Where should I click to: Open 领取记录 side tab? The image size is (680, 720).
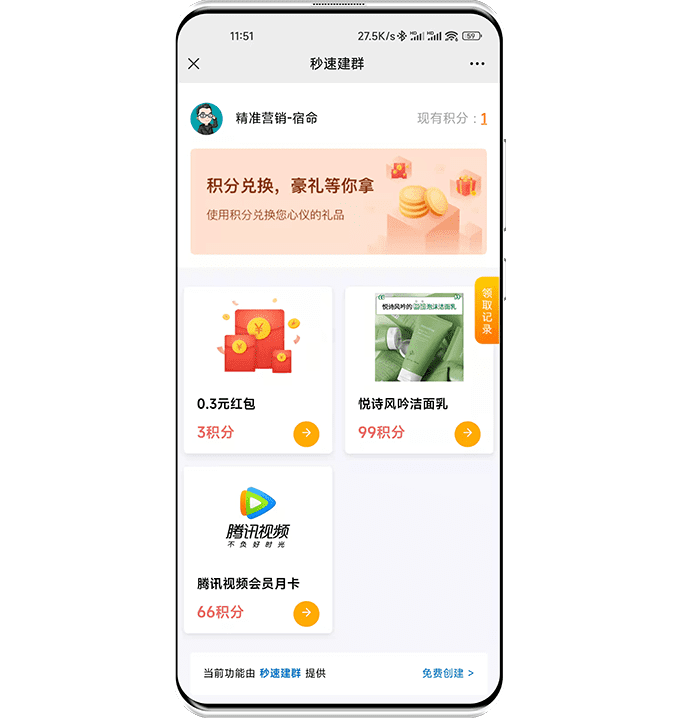[487, 310]
